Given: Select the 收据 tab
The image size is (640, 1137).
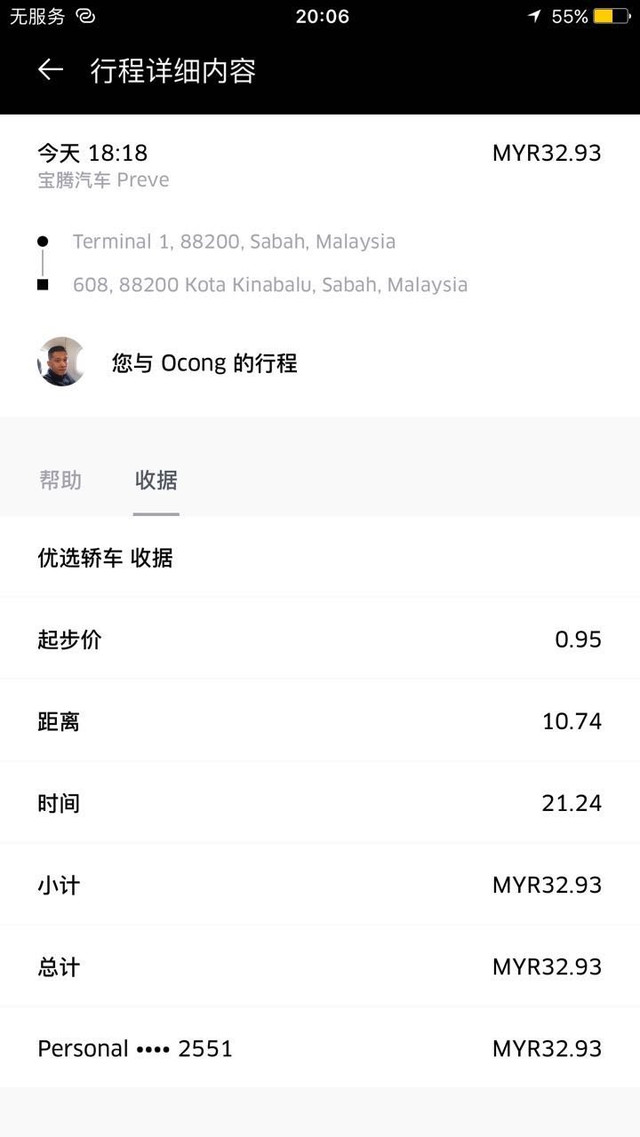Looking at the screenshot, I should click(x=156, y=480).
